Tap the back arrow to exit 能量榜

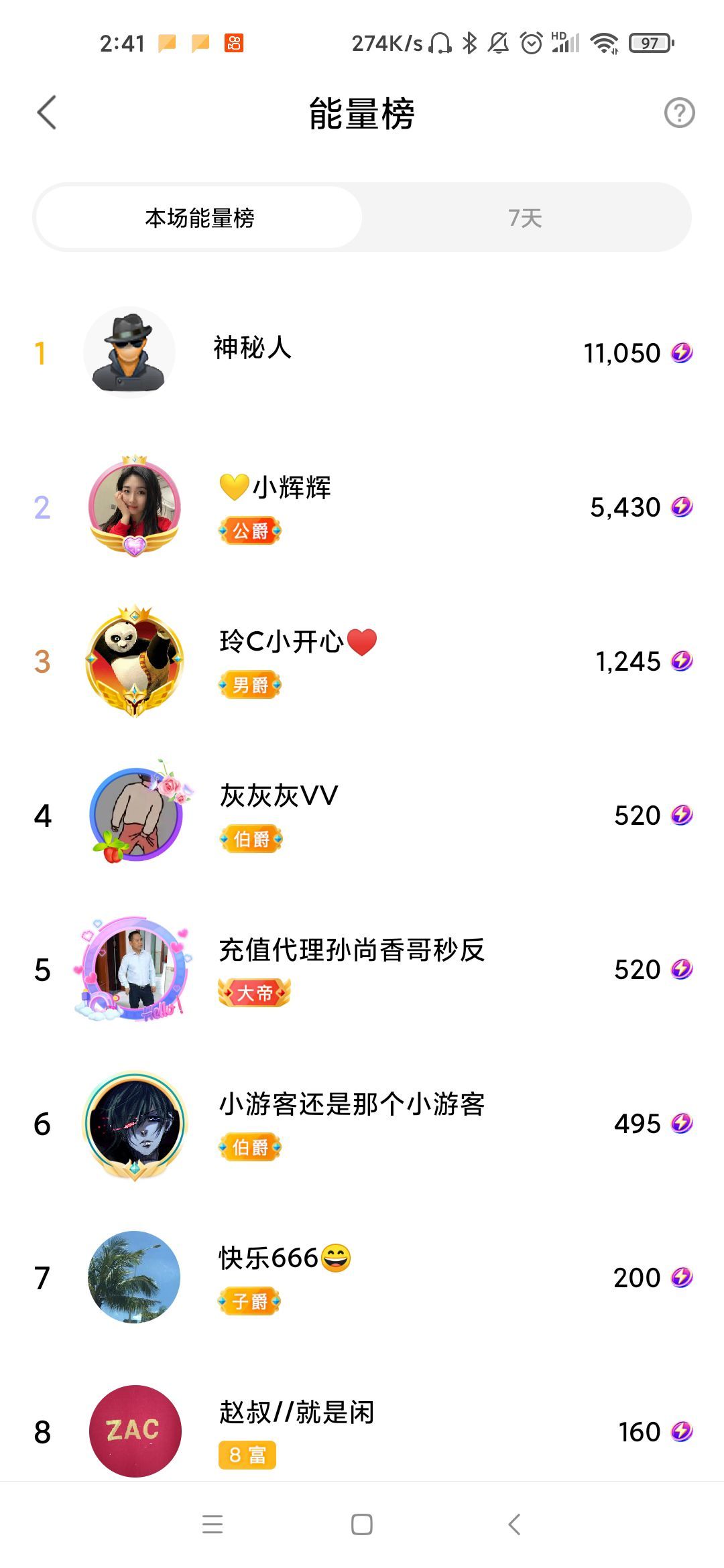(x=45, y=113)
